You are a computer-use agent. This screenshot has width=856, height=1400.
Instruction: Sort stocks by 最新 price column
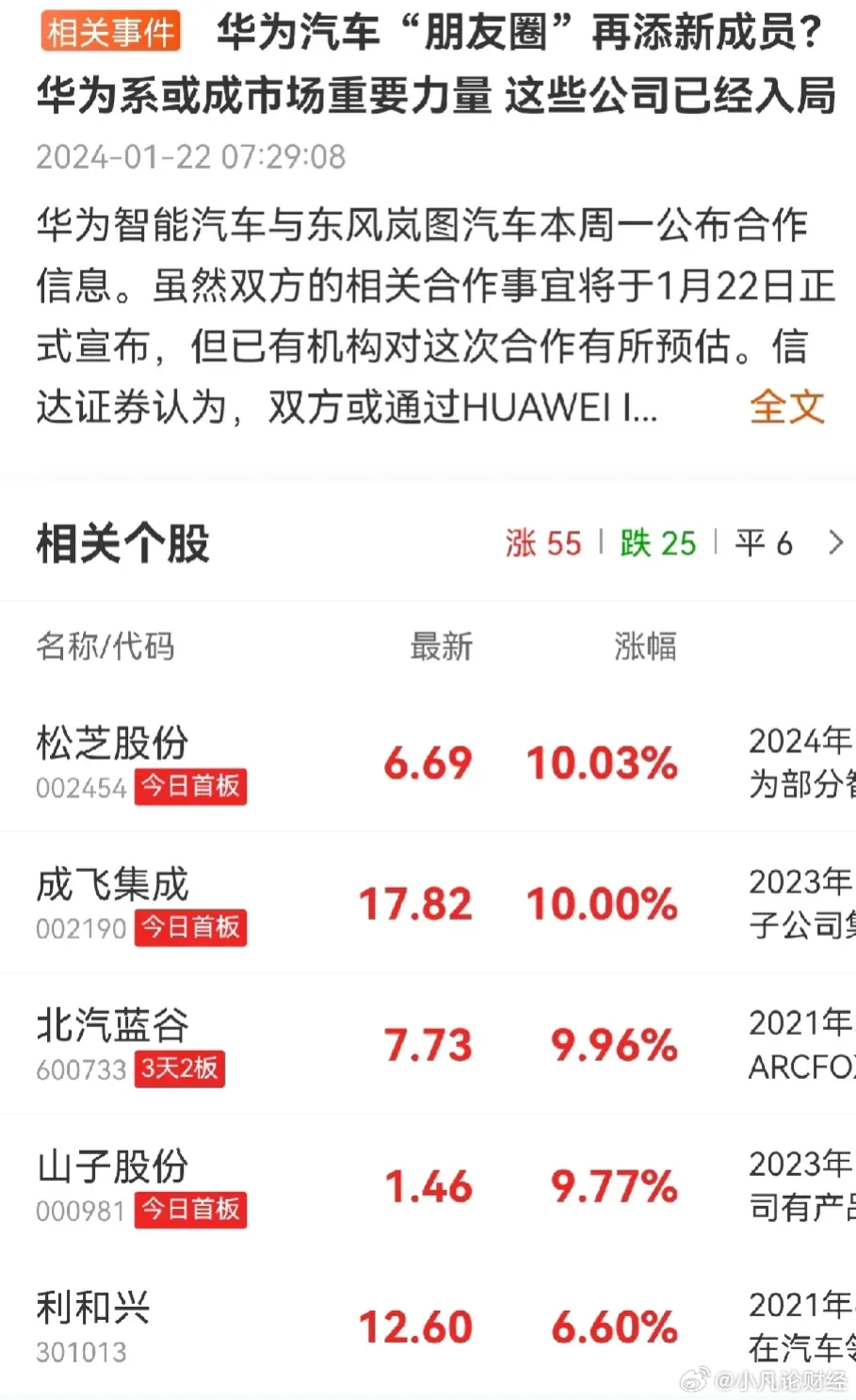tap(441, 646)
